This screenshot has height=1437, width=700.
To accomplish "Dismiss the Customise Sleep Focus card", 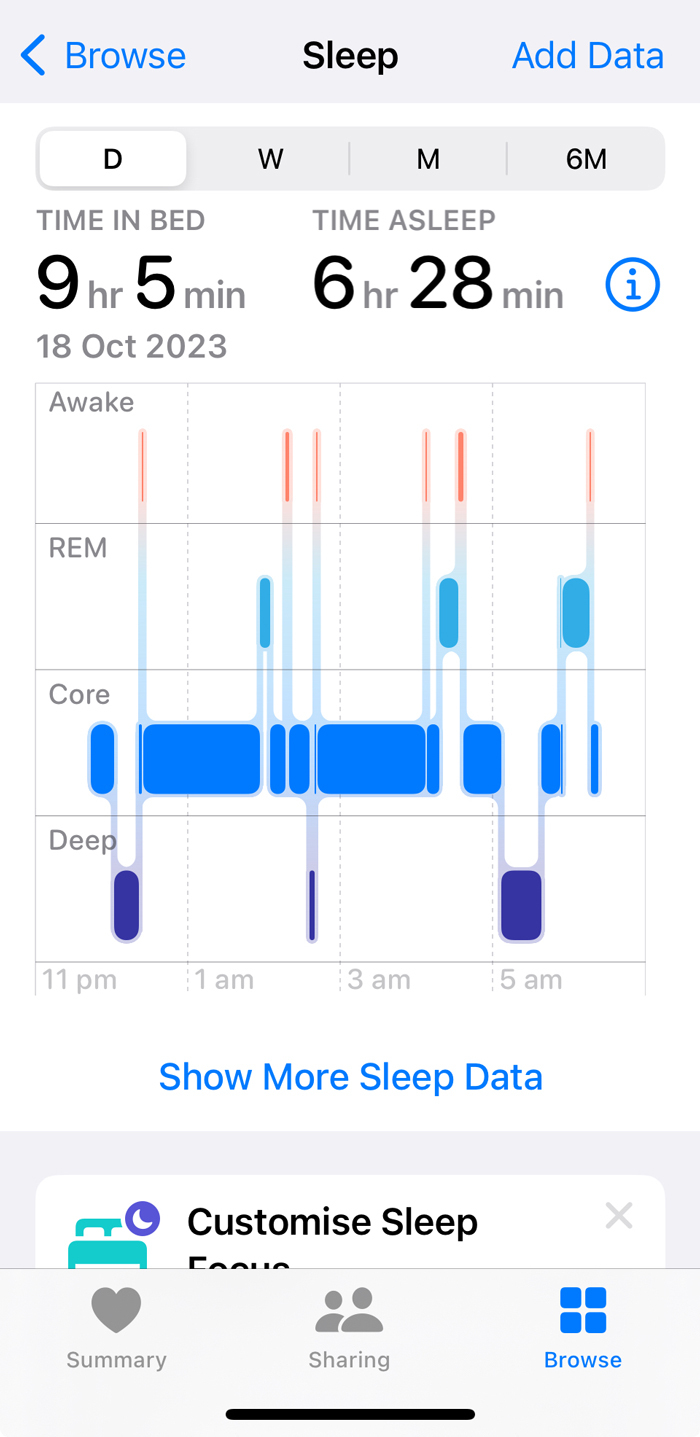I will click(x=619, y=1216).
